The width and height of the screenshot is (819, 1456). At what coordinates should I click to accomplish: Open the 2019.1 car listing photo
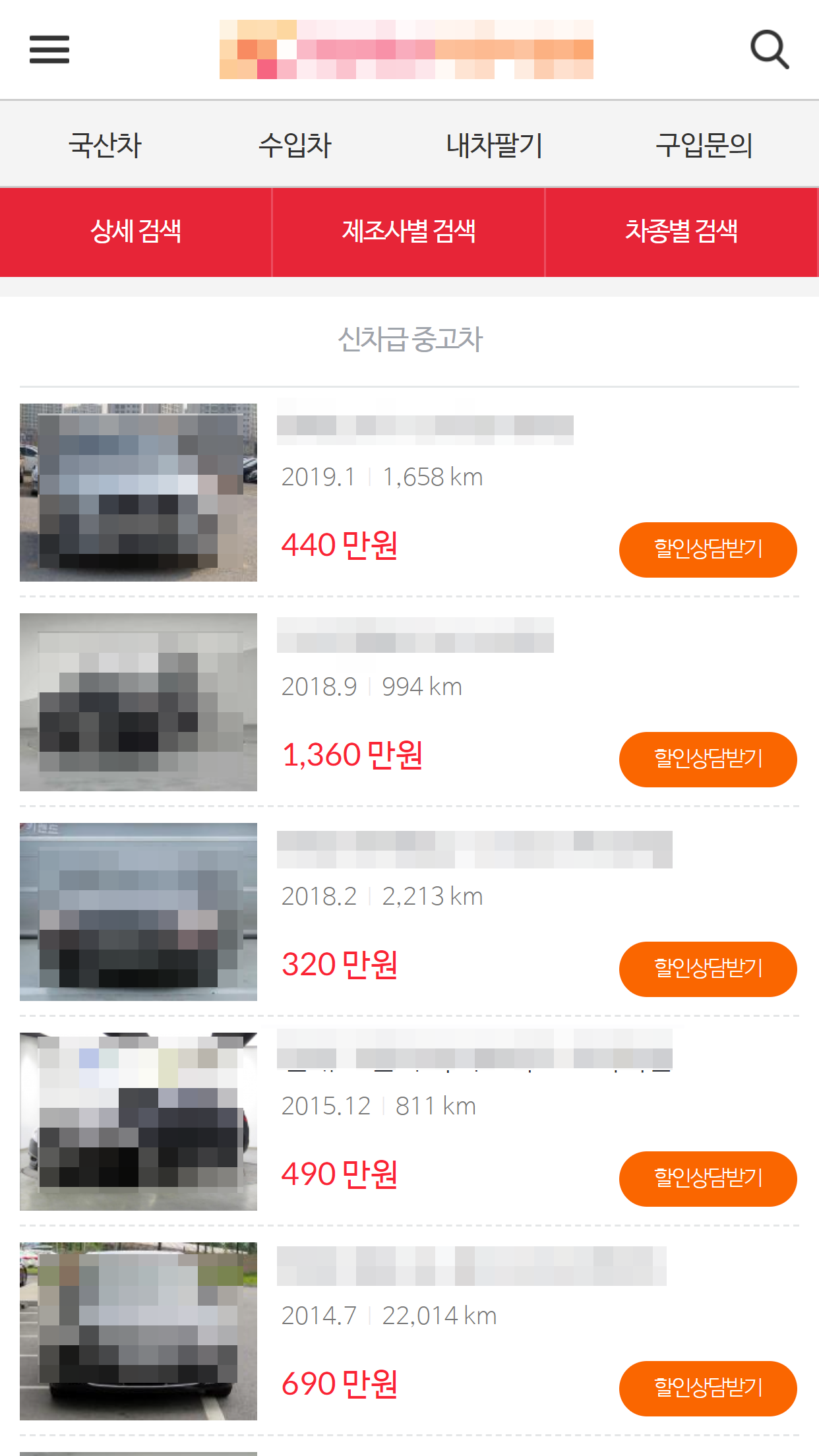[x=138, y=493]
